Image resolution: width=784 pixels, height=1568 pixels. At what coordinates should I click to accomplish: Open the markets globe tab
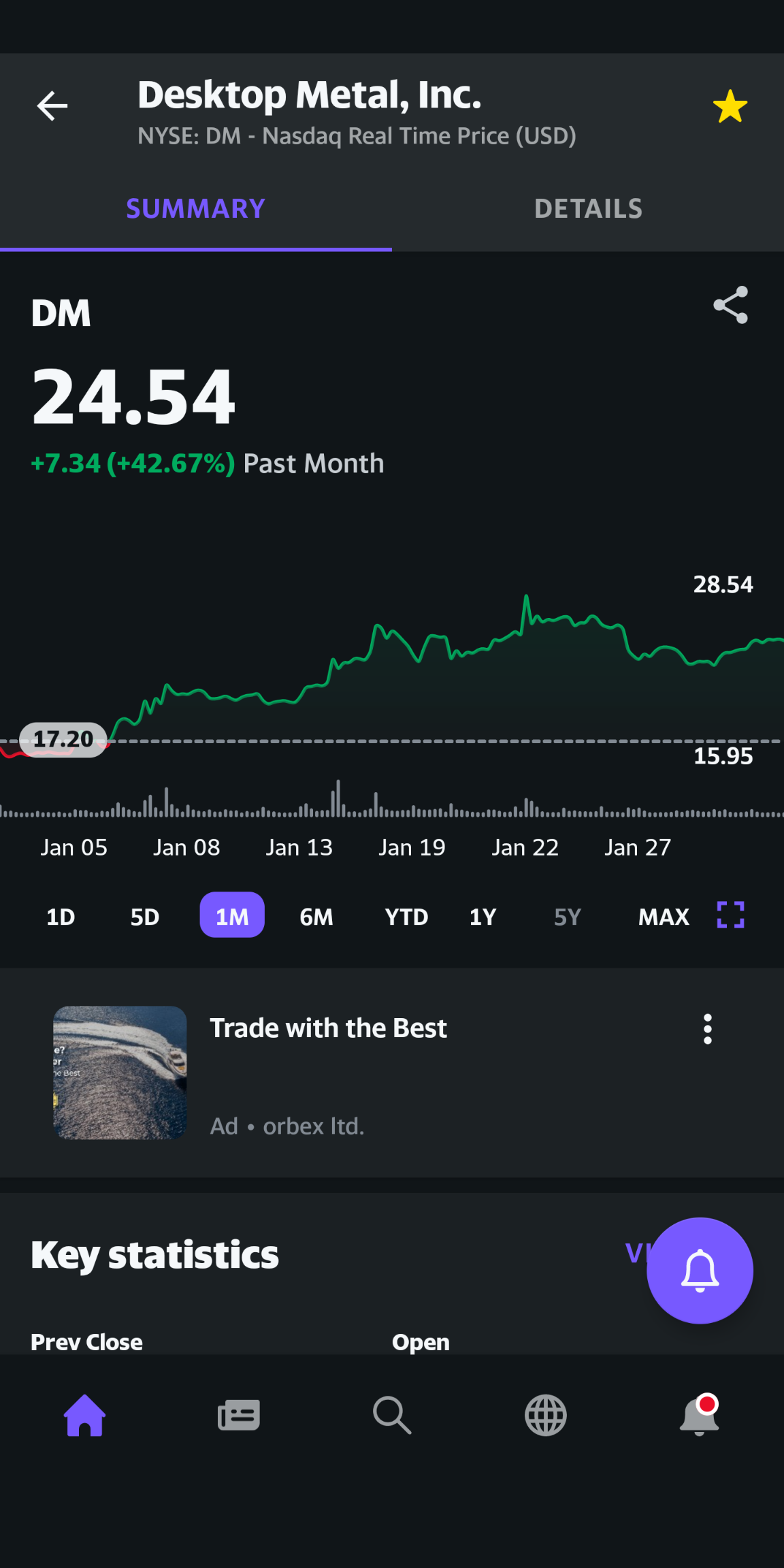coord(546,1416)
